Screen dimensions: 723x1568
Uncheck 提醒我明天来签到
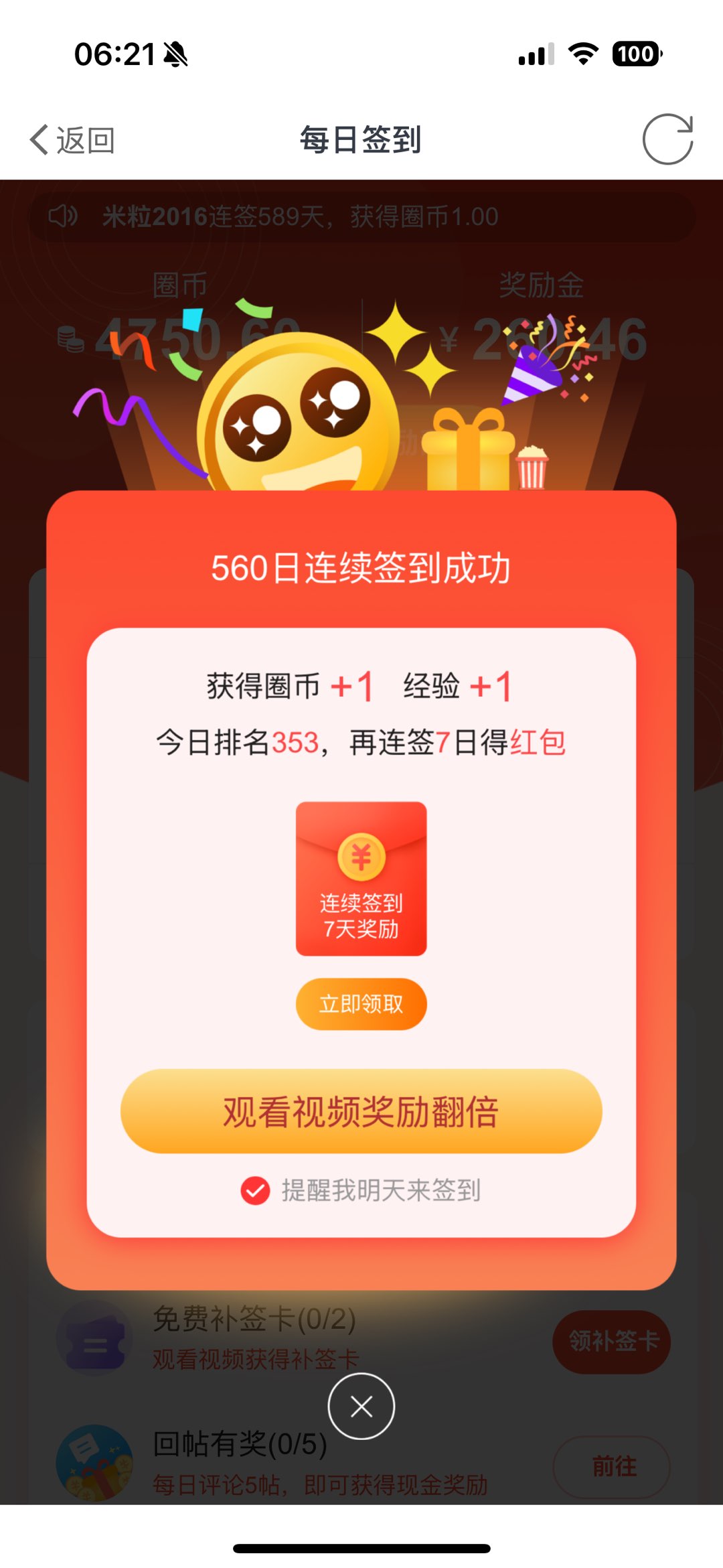click(x=255, y=1190)
